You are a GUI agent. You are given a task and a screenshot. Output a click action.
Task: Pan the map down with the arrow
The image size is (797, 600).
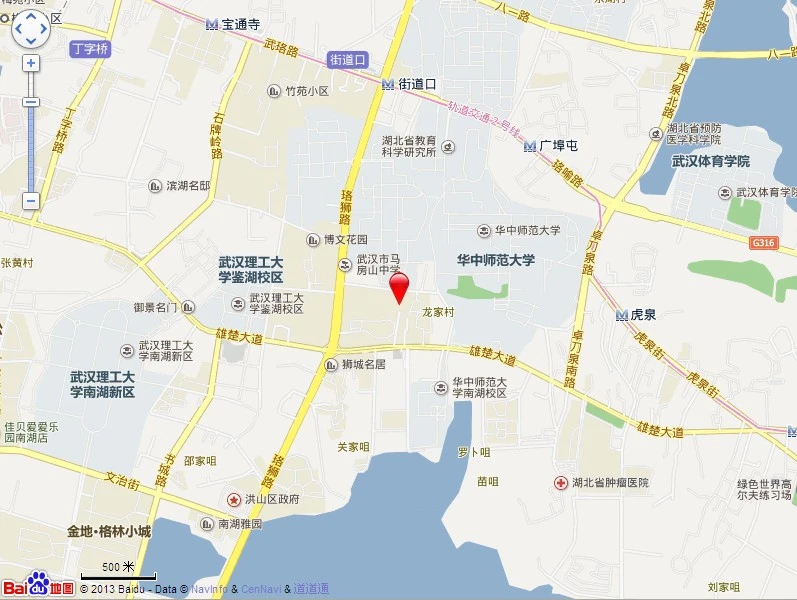point(30,43)
